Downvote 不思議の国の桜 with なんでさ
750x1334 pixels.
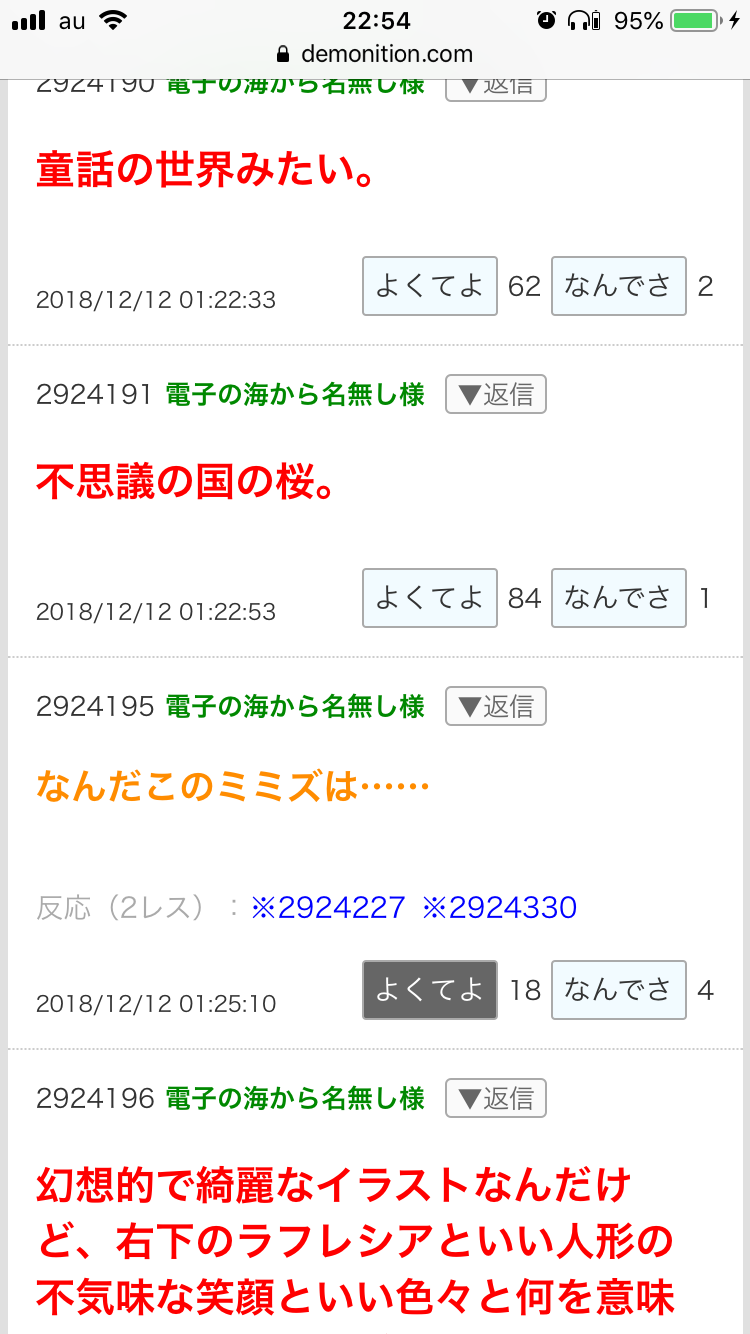click(618, 598)
